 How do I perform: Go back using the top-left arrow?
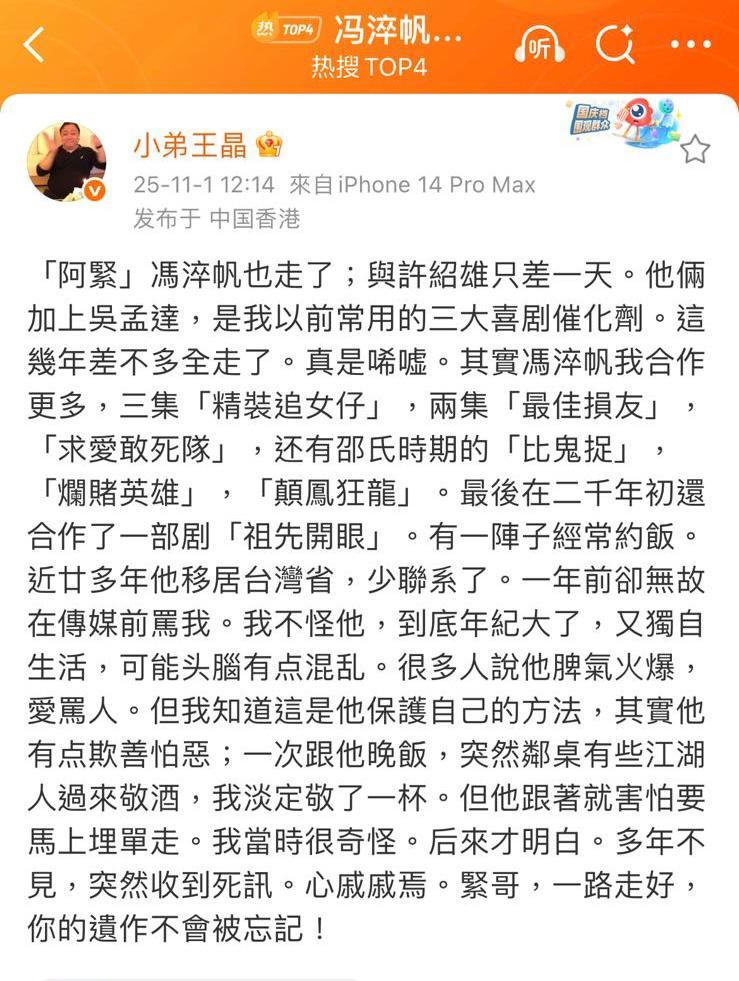35,45
